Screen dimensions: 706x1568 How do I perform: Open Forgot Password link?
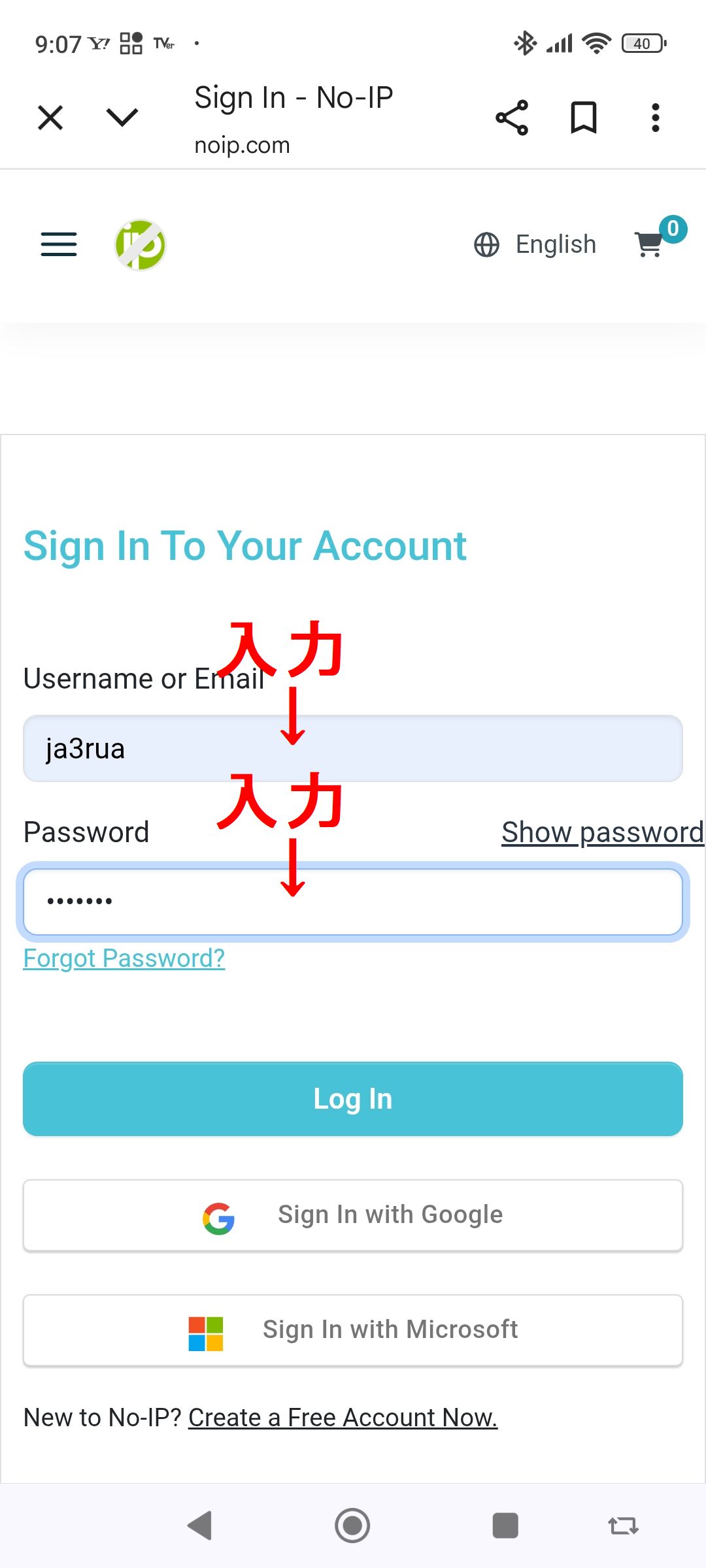pyautogui.click(x=124, y=958)
